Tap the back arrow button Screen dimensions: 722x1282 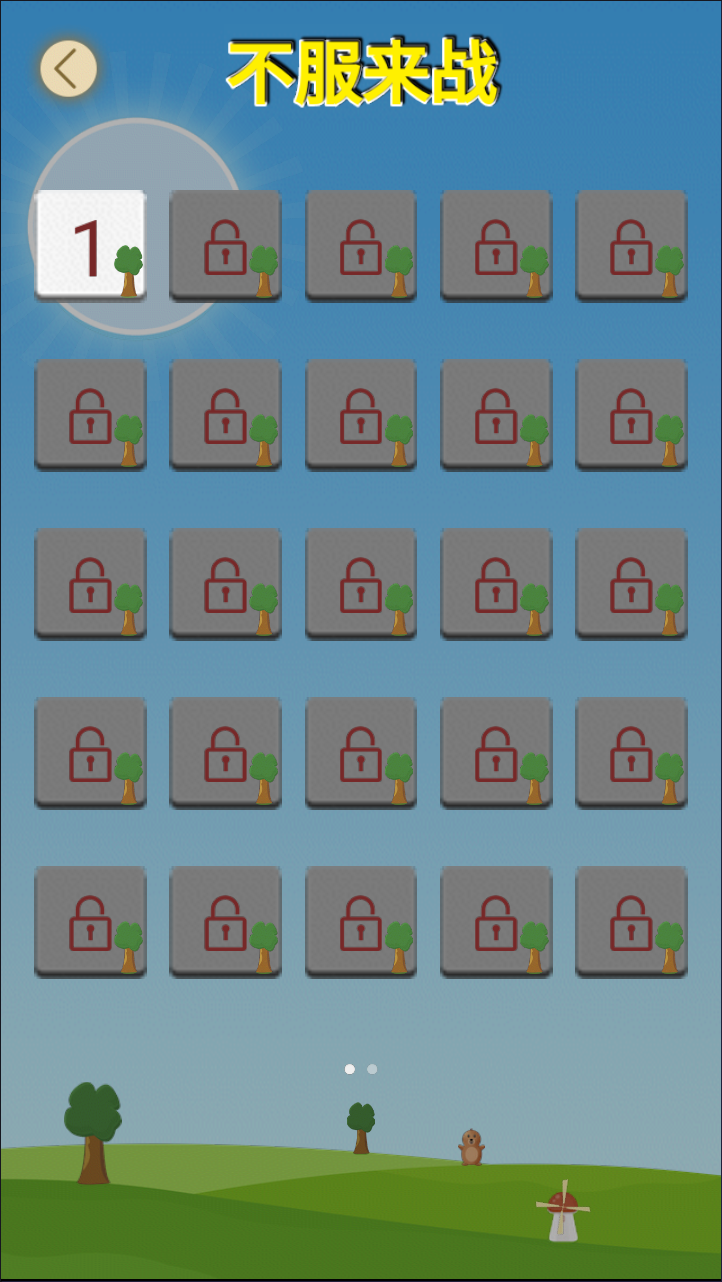click(68, 69)
